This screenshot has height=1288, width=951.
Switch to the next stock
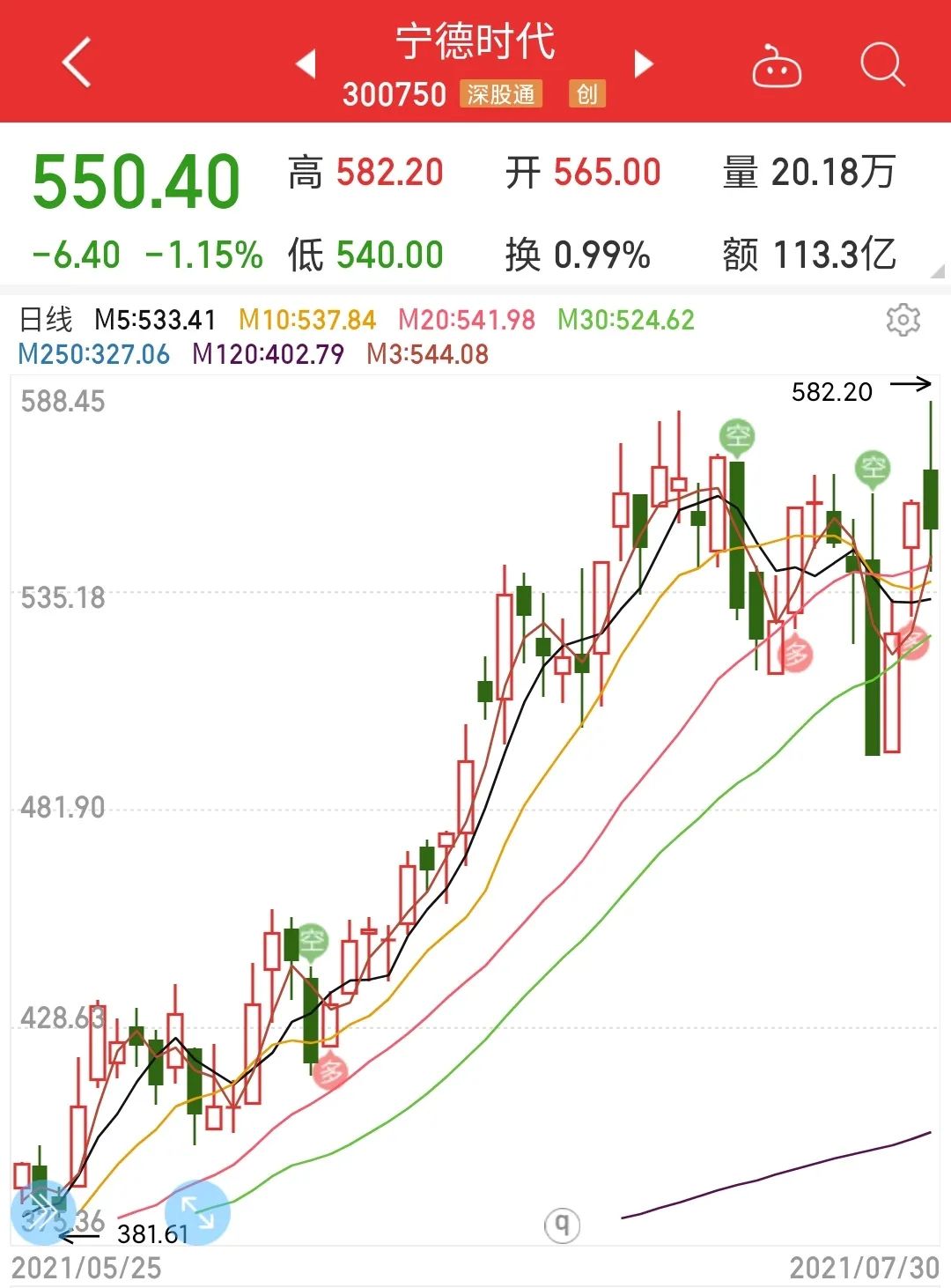[x=644, y=63]
